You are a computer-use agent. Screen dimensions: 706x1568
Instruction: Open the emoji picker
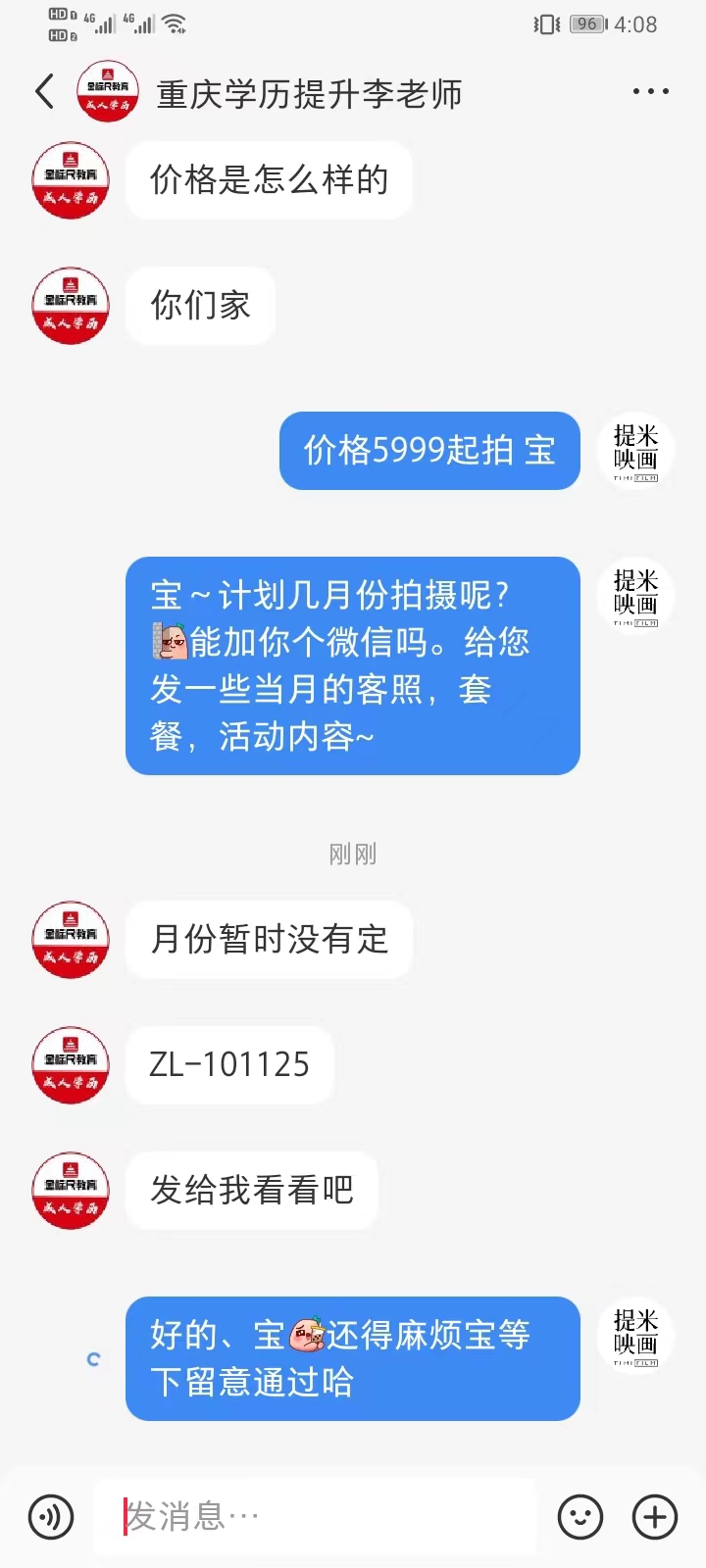(x=580, y=1517)
